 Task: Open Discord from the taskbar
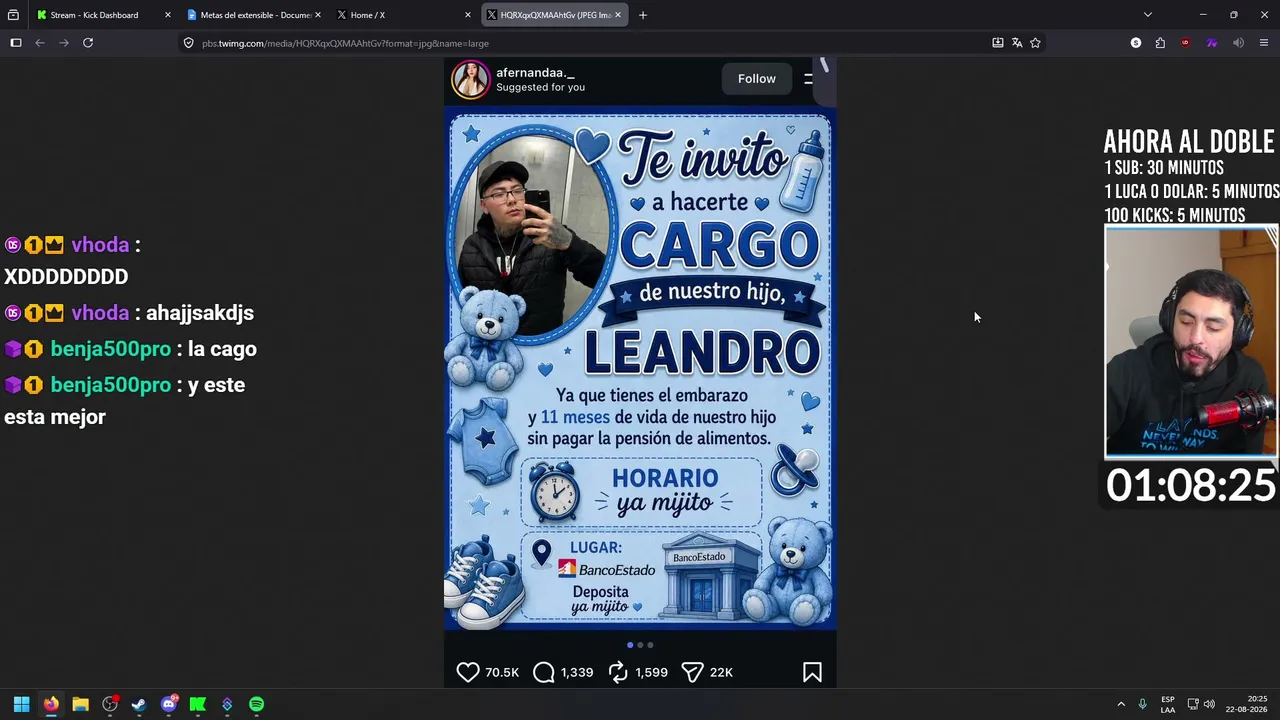click(x=168, y=704)
